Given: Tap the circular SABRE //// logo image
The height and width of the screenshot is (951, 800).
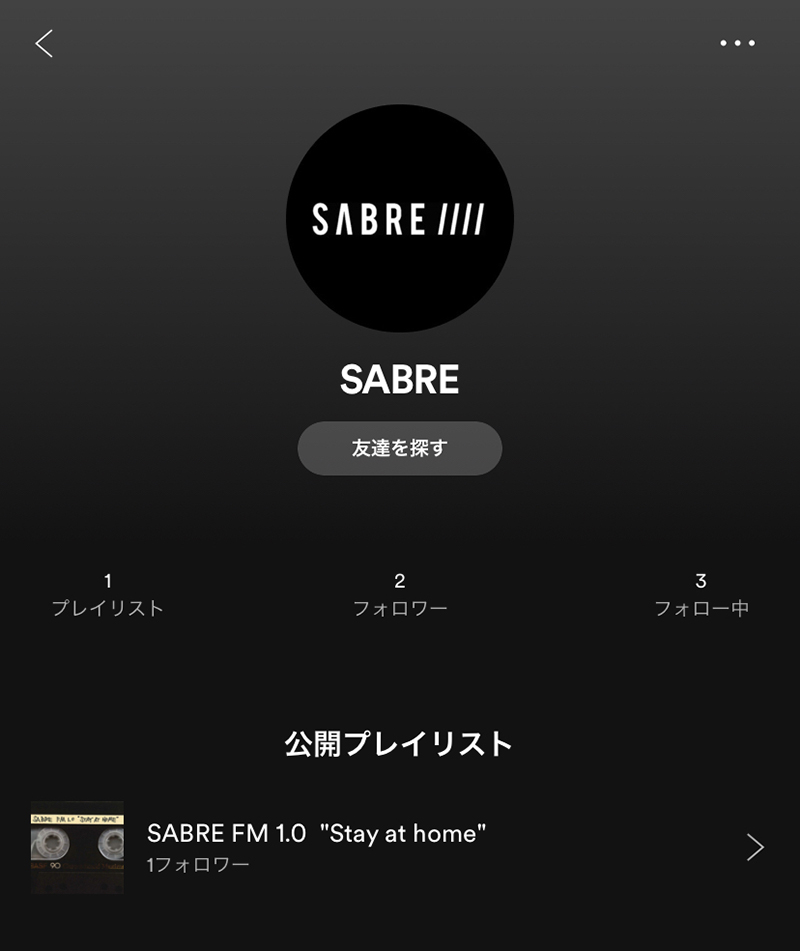Looking at the screenshot, I should point(400,220).
